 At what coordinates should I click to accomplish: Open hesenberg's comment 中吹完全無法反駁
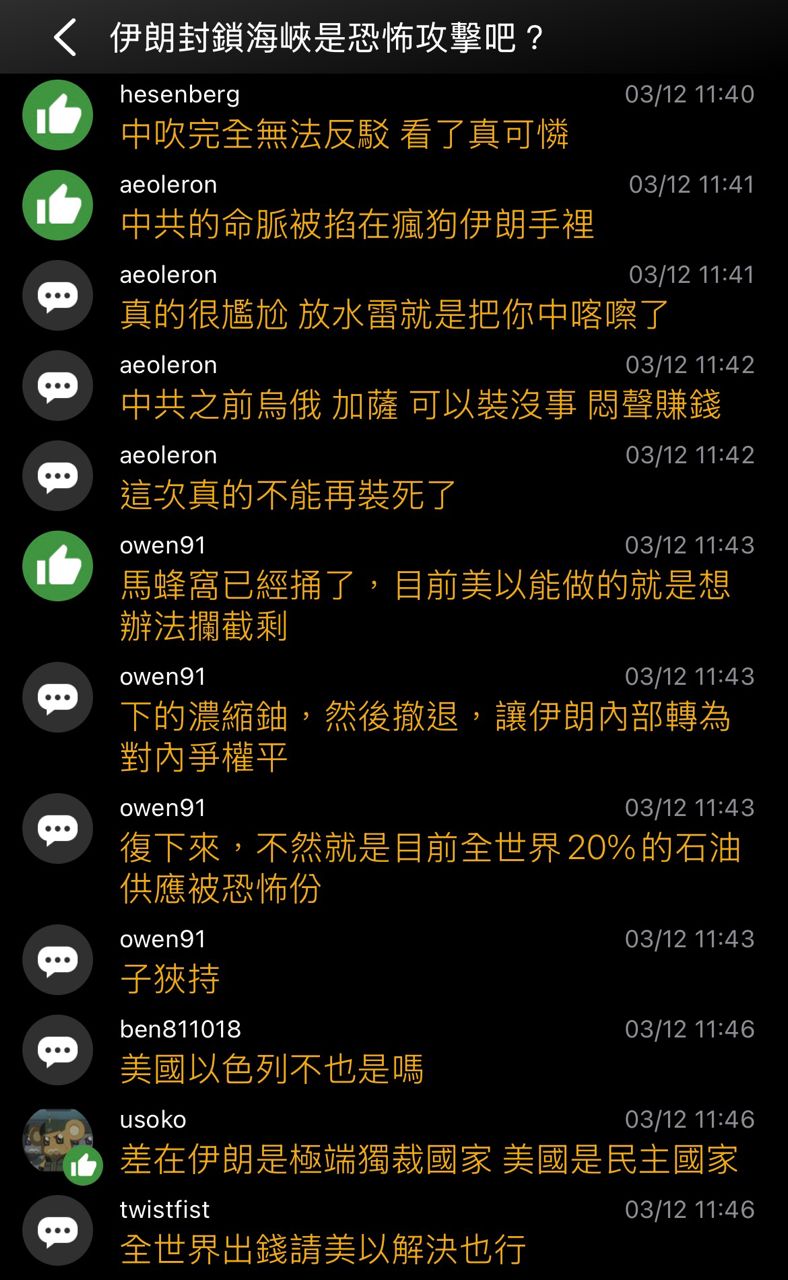pos(345,134)
